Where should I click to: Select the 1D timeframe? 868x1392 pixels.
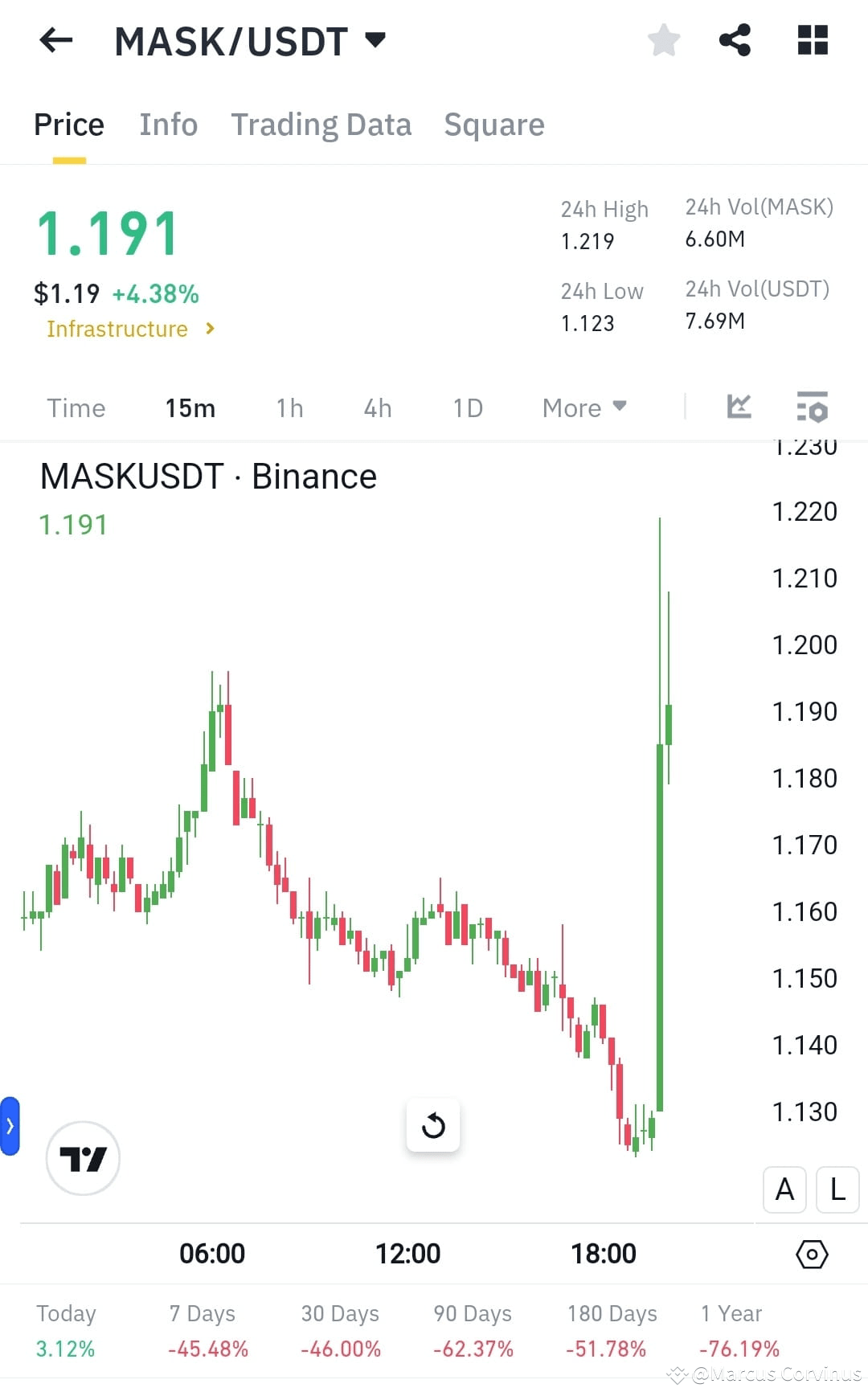pyautogui.click(x=467, y=407)
